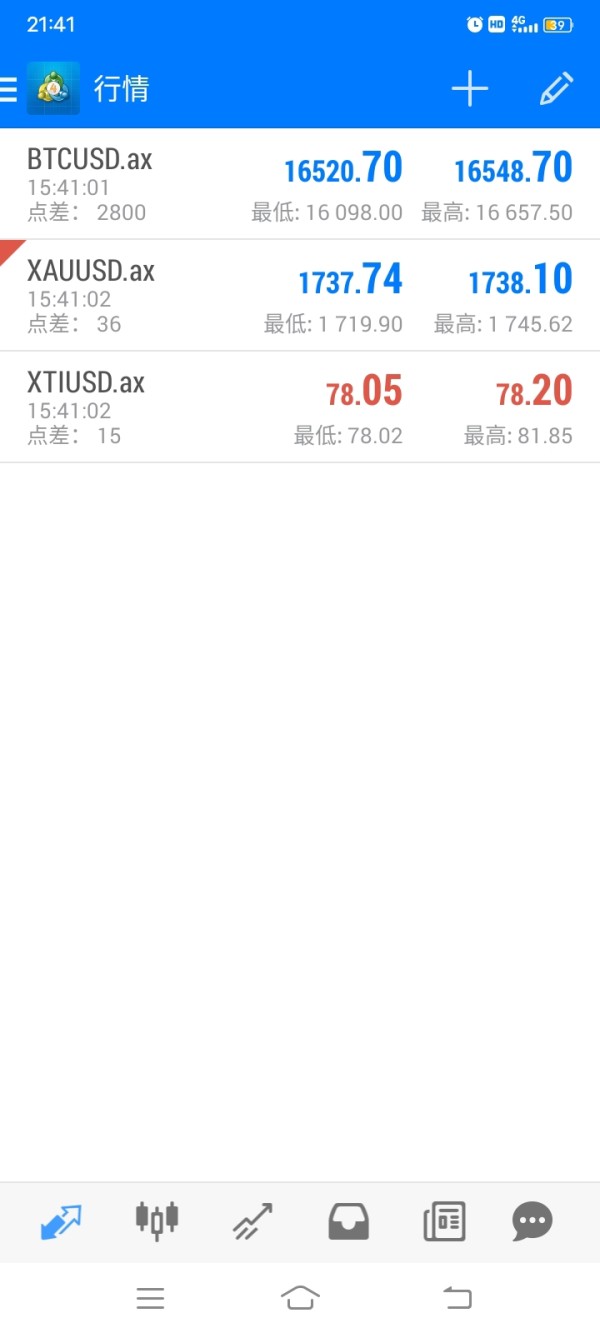This screenshot has height=1333, width=600.
Task: Open the chat messages tab
Action: [532, 1221]
